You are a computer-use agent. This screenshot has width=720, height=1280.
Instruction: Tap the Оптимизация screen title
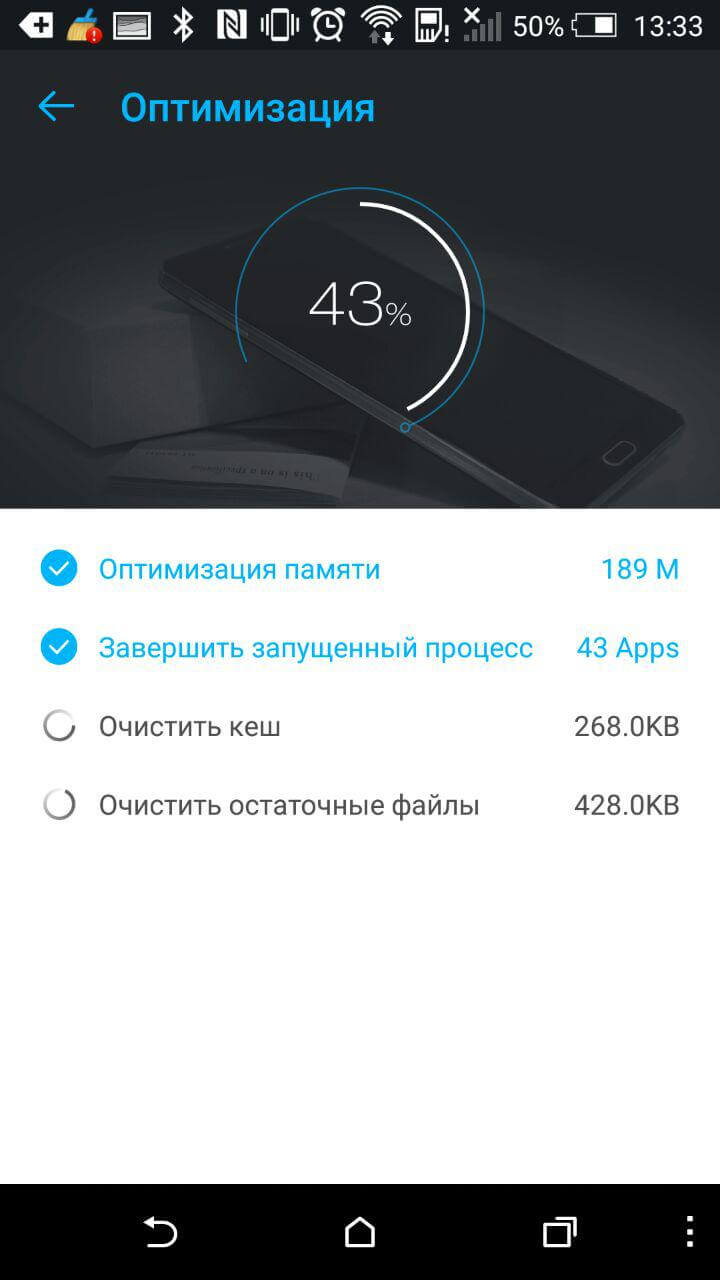[247, 107]
